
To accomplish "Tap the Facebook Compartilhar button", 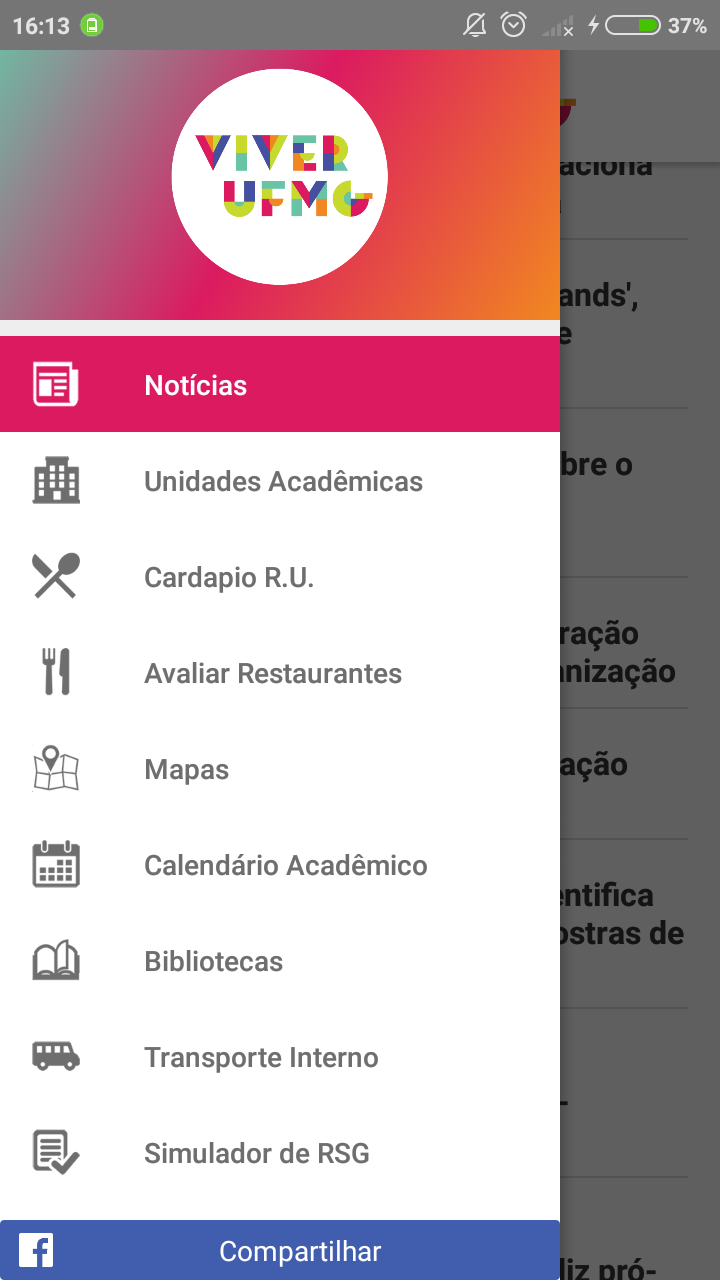I will point(280,1250).
